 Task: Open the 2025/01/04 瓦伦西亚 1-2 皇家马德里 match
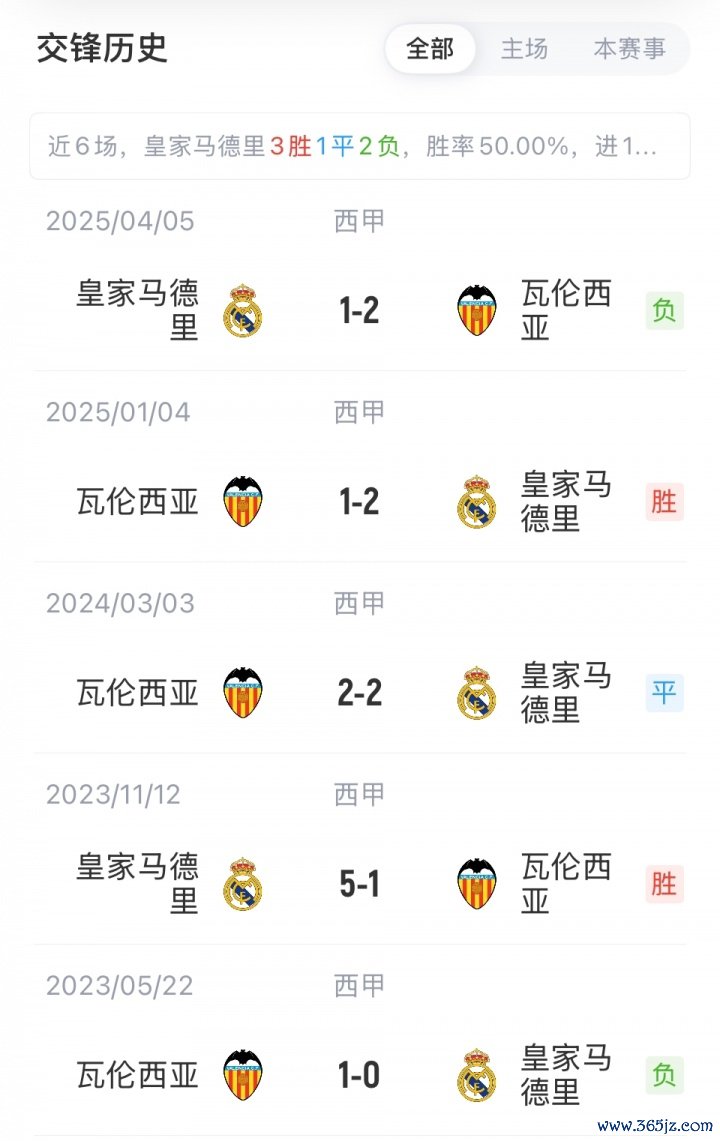pyautogui.click(x=359, y=502)
